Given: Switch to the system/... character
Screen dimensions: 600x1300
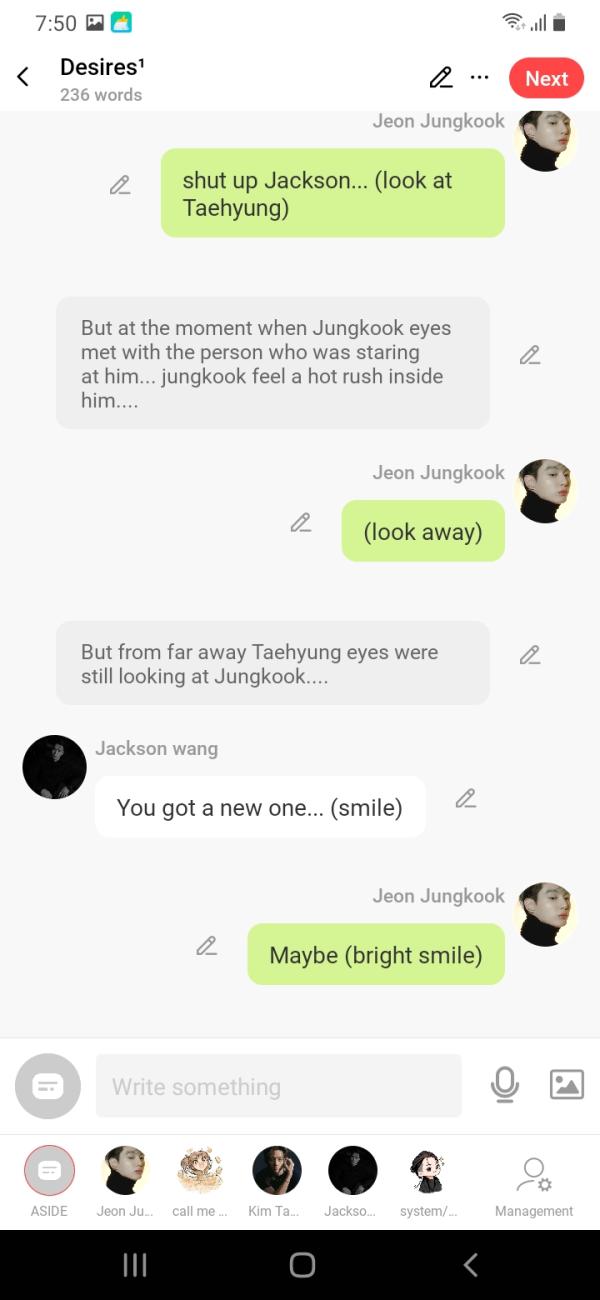Looking at the screenshot, I should [x=428, y=1171].
